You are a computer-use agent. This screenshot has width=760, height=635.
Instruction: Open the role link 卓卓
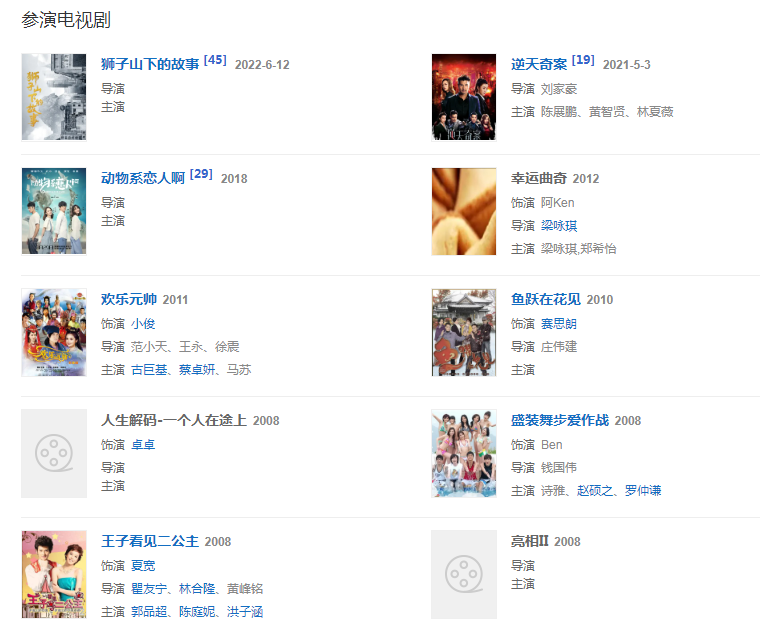pyautogui.click(x=143, y=444)
